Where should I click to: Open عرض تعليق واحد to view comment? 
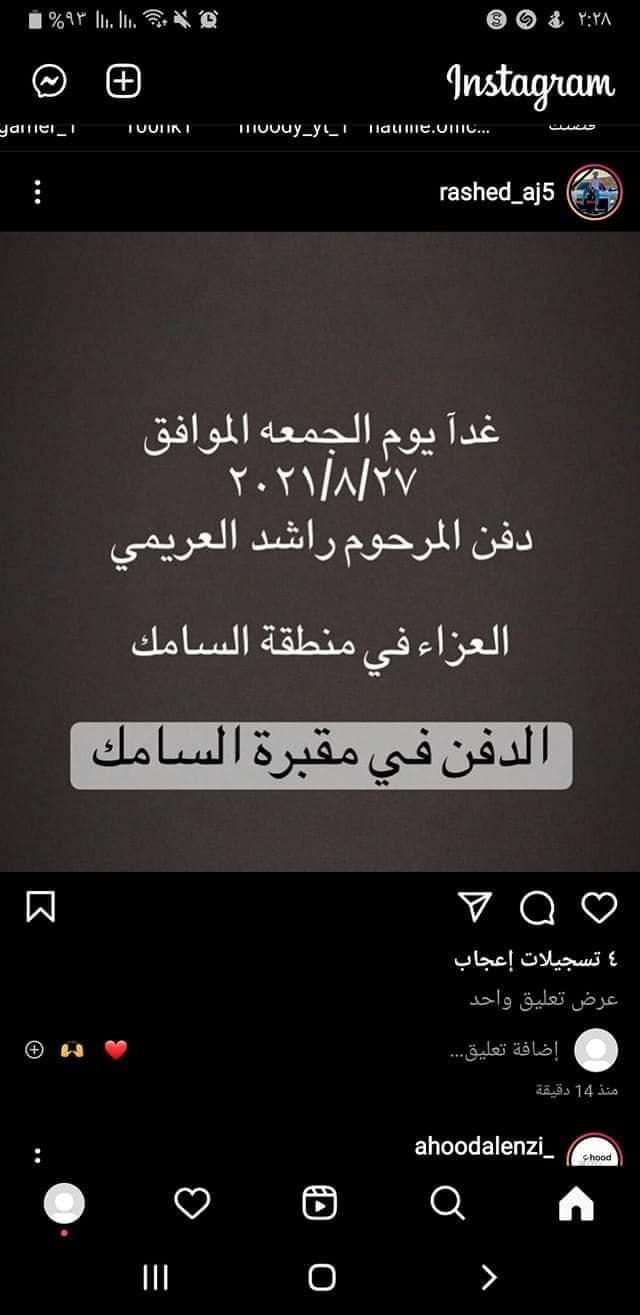coord(544,999)
